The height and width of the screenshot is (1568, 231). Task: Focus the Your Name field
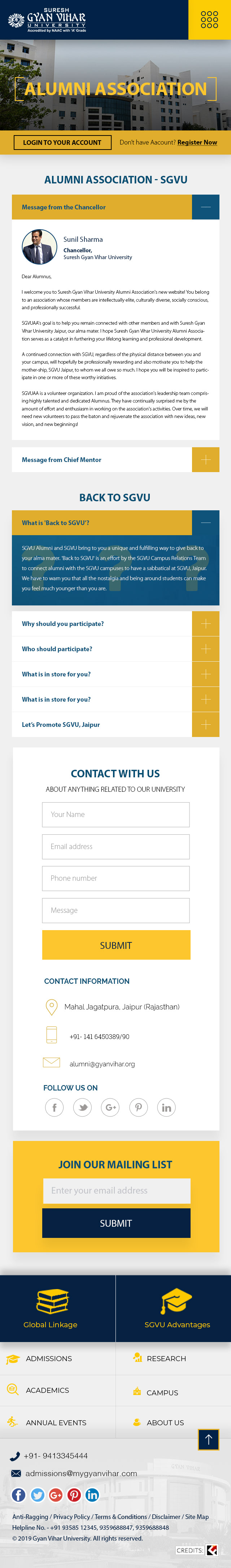[x=116, y=814]
